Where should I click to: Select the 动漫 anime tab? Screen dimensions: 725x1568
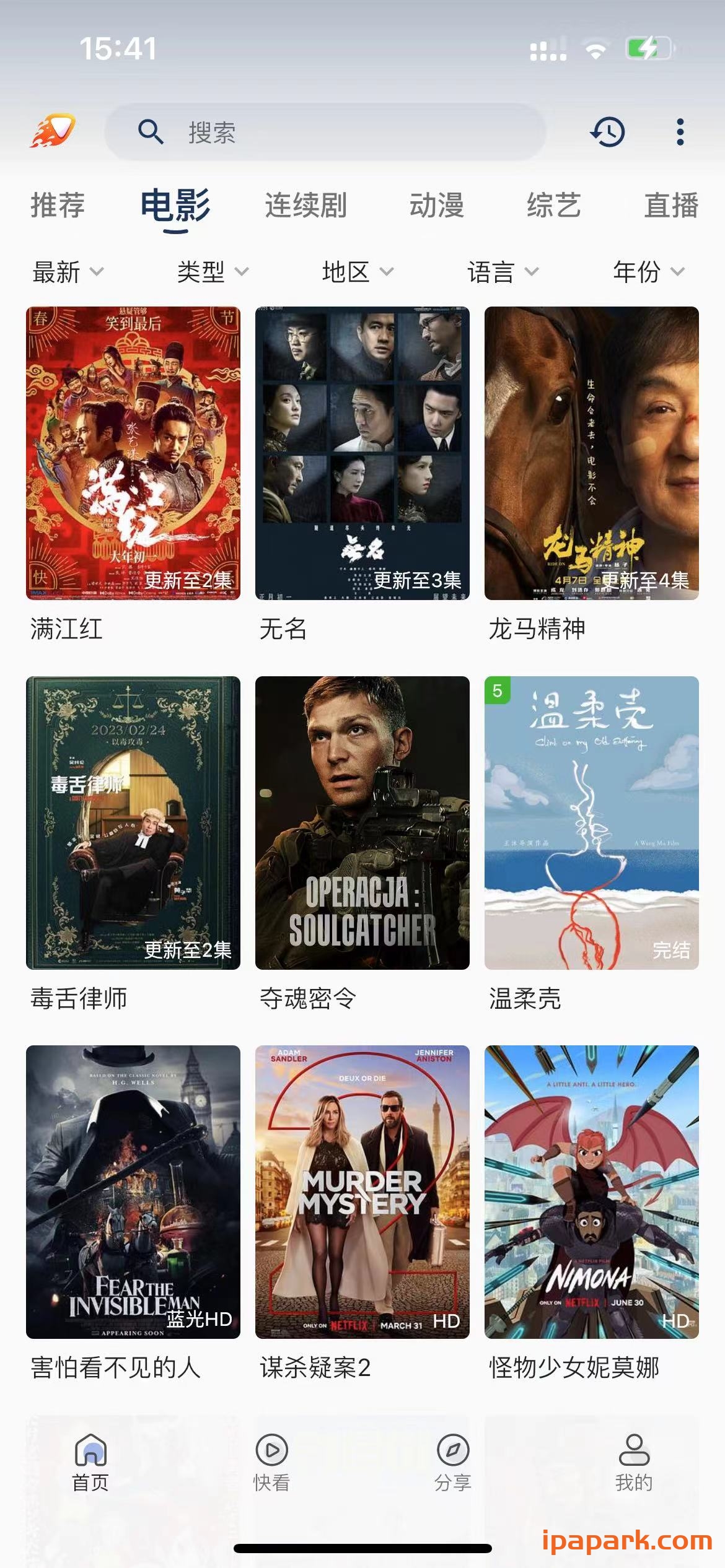(437, 206)
